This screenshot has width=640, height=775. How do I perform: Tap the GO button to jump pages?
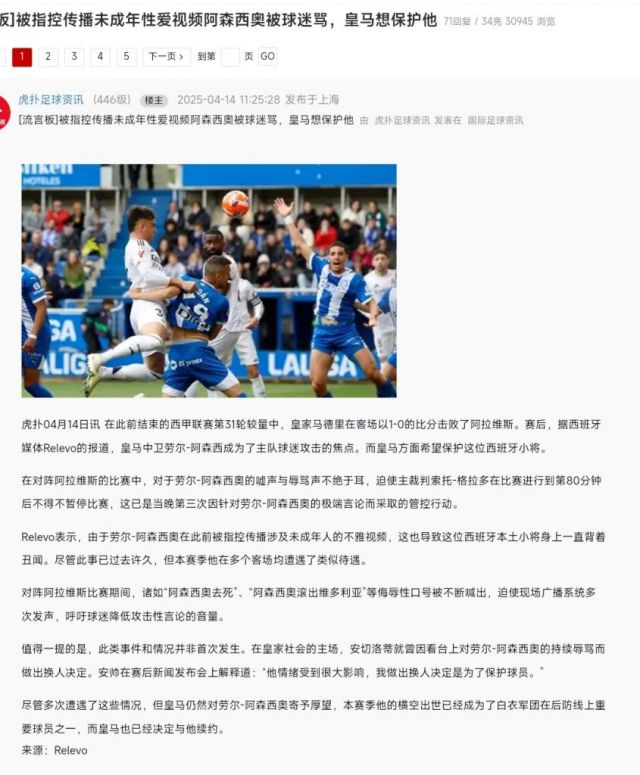[267, 57]
